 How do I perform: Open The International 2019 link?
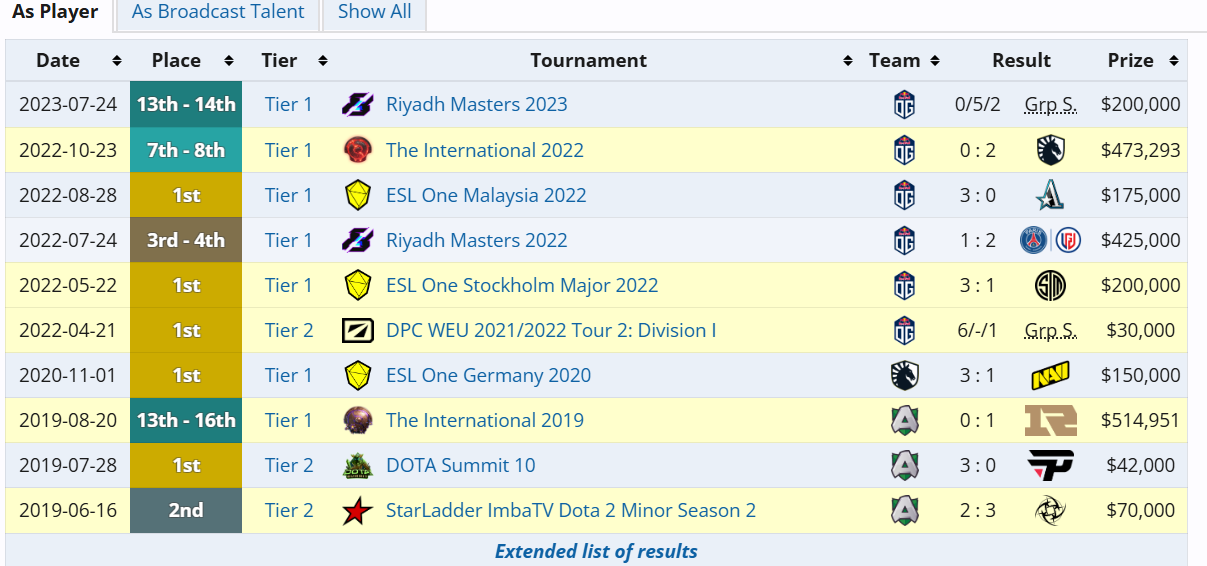[x=484, y=420]
